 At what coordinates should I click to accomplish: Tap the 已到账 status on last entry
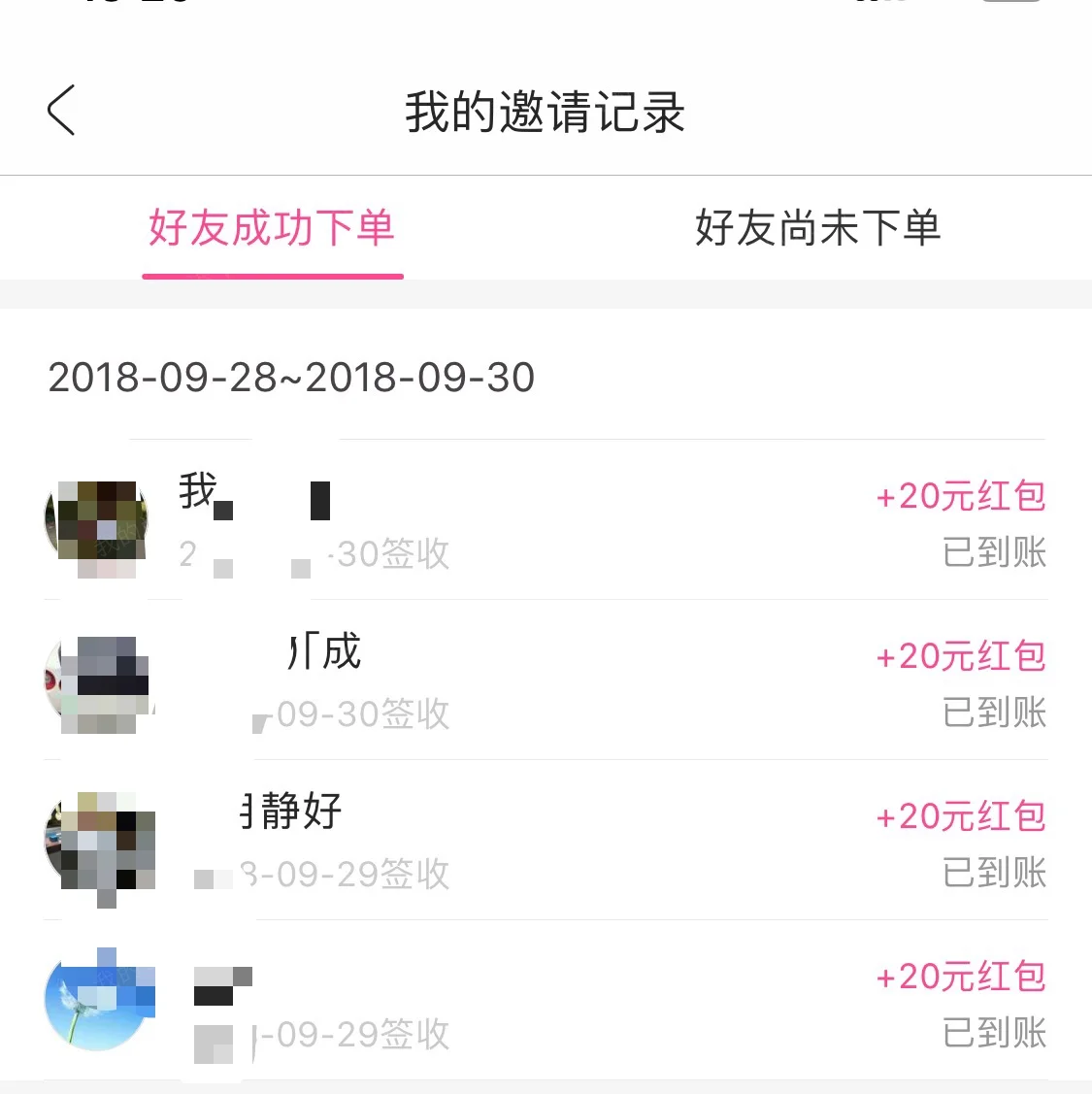point(993,1034)
